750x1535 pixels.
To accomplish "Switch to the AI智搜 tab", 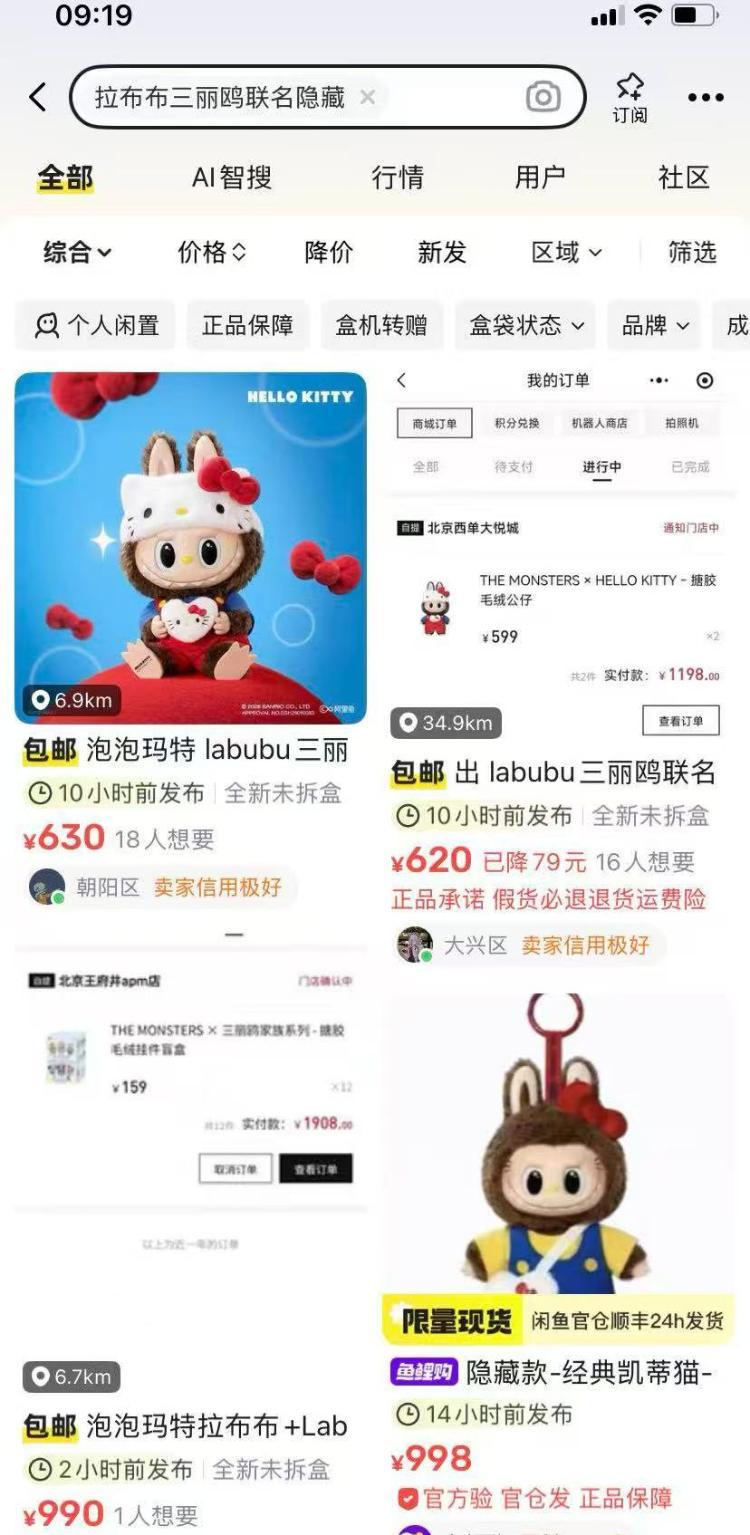I will pos(232,178).
